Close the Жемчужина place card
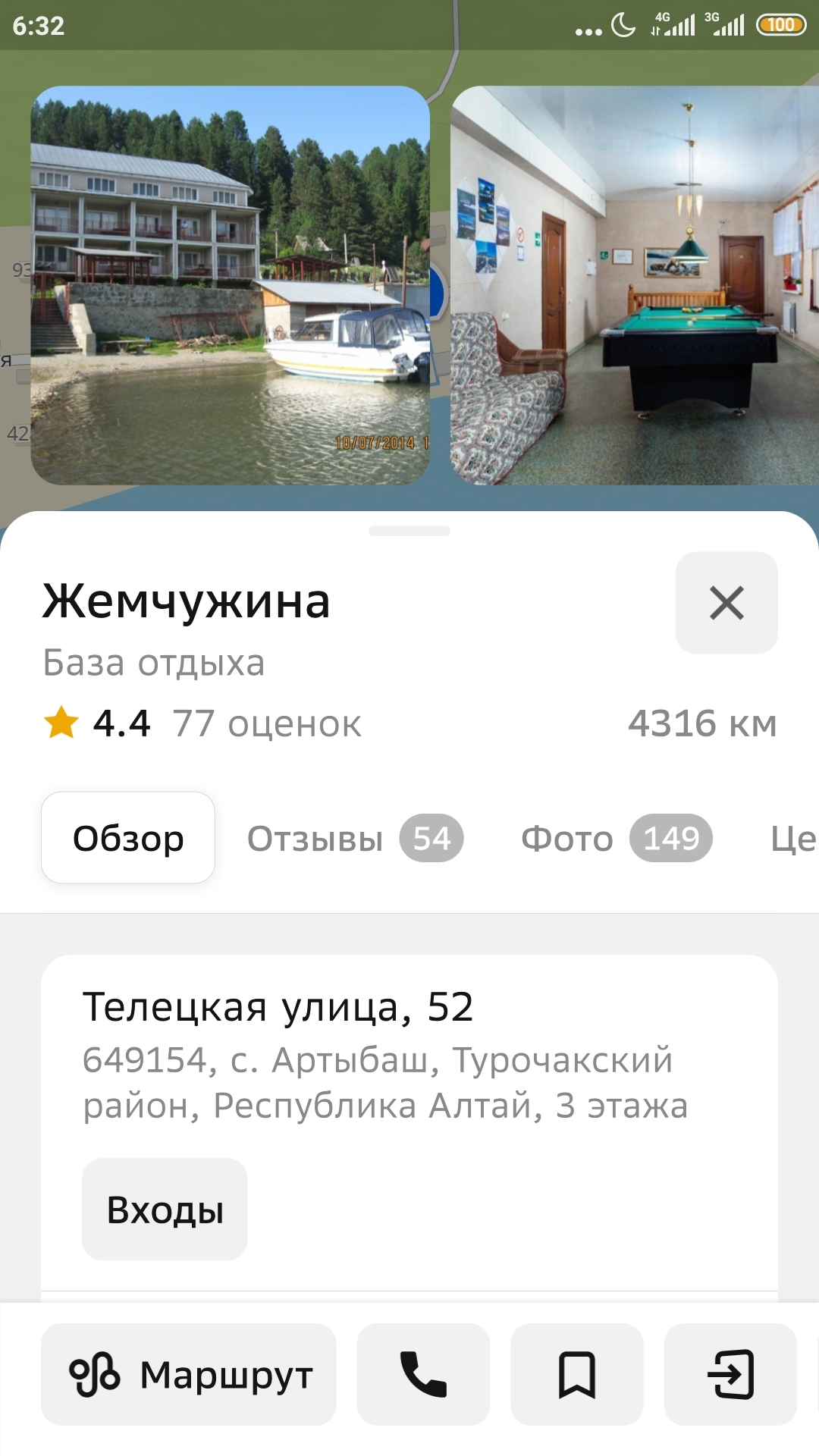Screen dimensions: 819x1456 (726, 603)
